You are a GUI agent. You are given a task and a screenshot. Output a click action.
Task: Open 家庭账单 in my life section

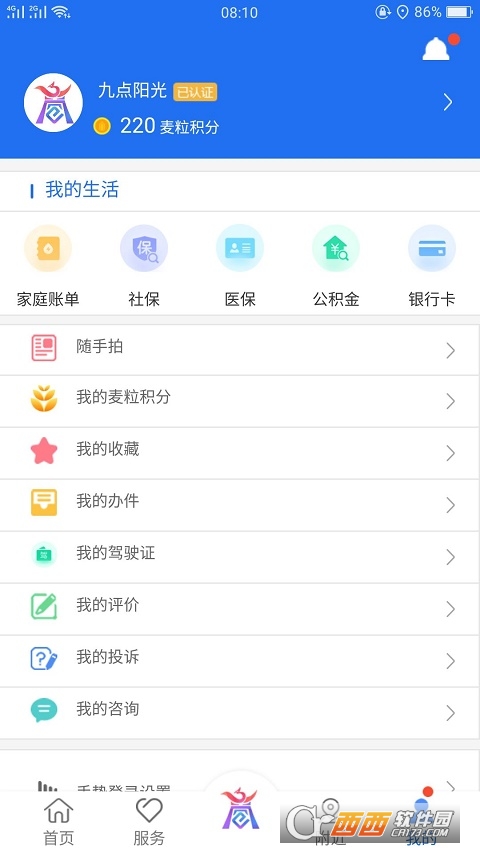coord(48,265)
